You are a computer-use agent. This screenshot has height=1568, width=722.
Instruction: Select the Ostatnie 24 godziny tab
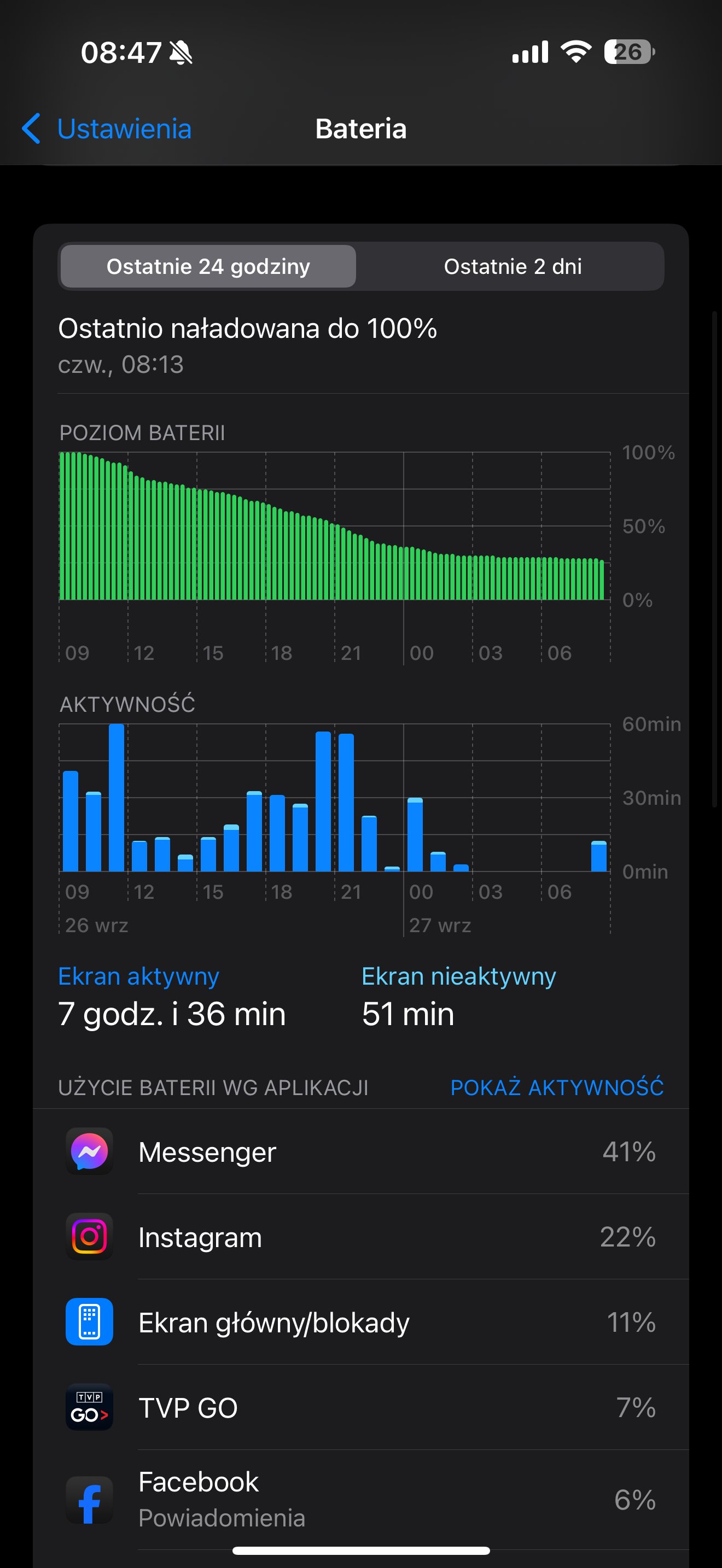[208, 266]
